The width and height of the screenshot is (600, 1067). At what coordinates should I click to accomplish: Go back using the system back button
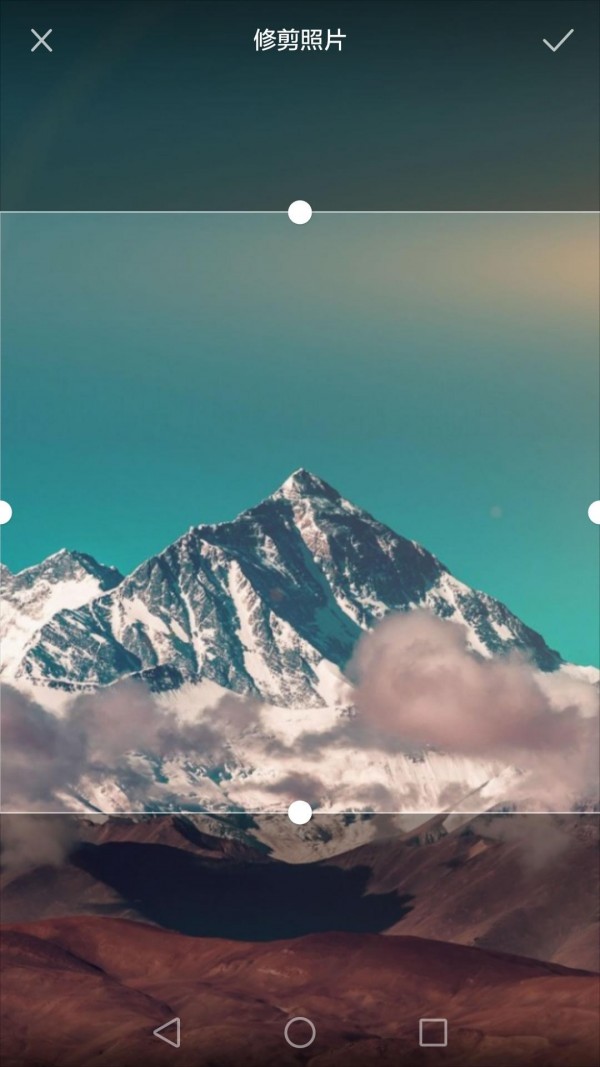(x=167, y=1032)
